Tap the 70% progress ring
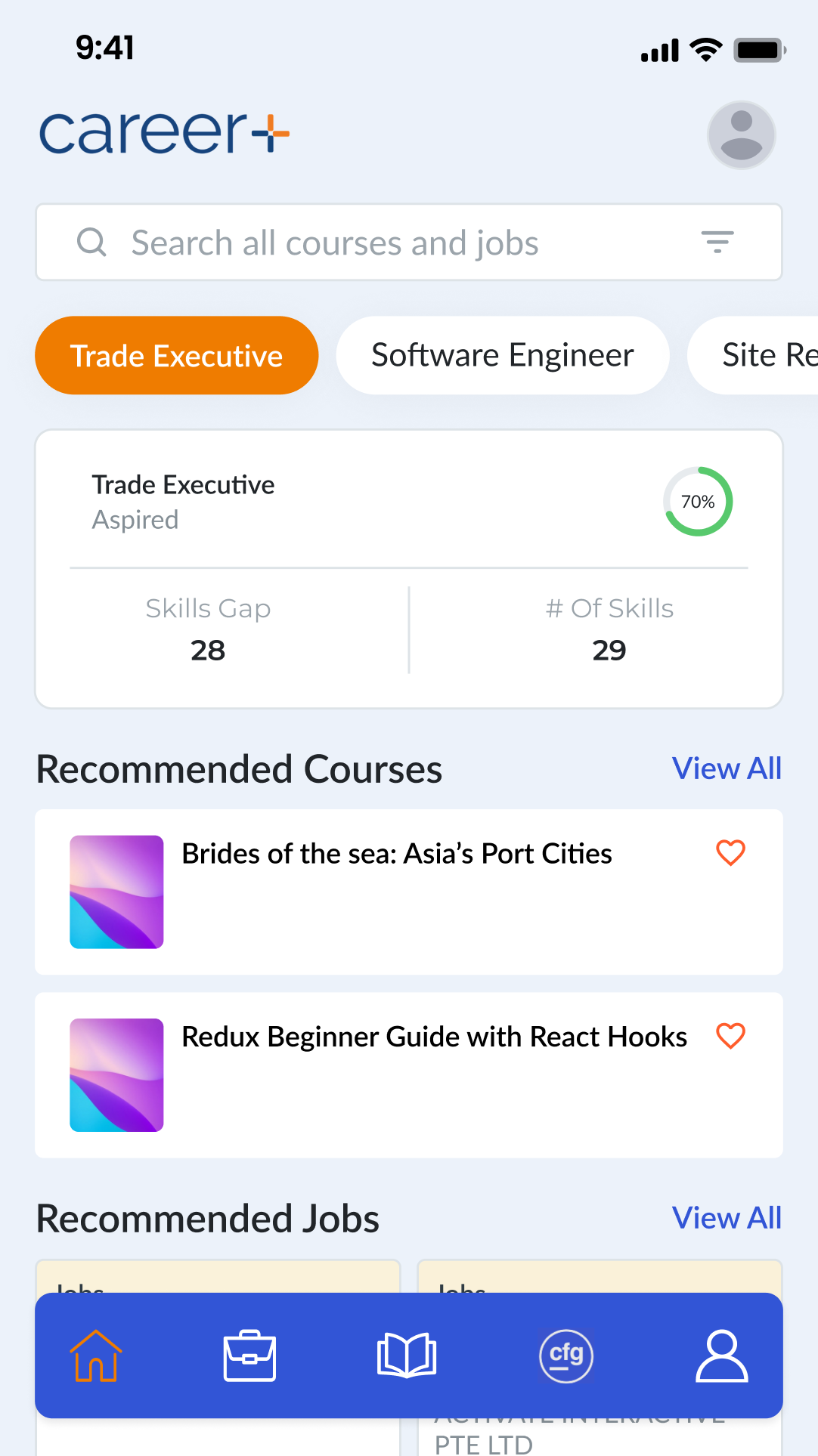 pyautogui.click(x=697, y=501)
